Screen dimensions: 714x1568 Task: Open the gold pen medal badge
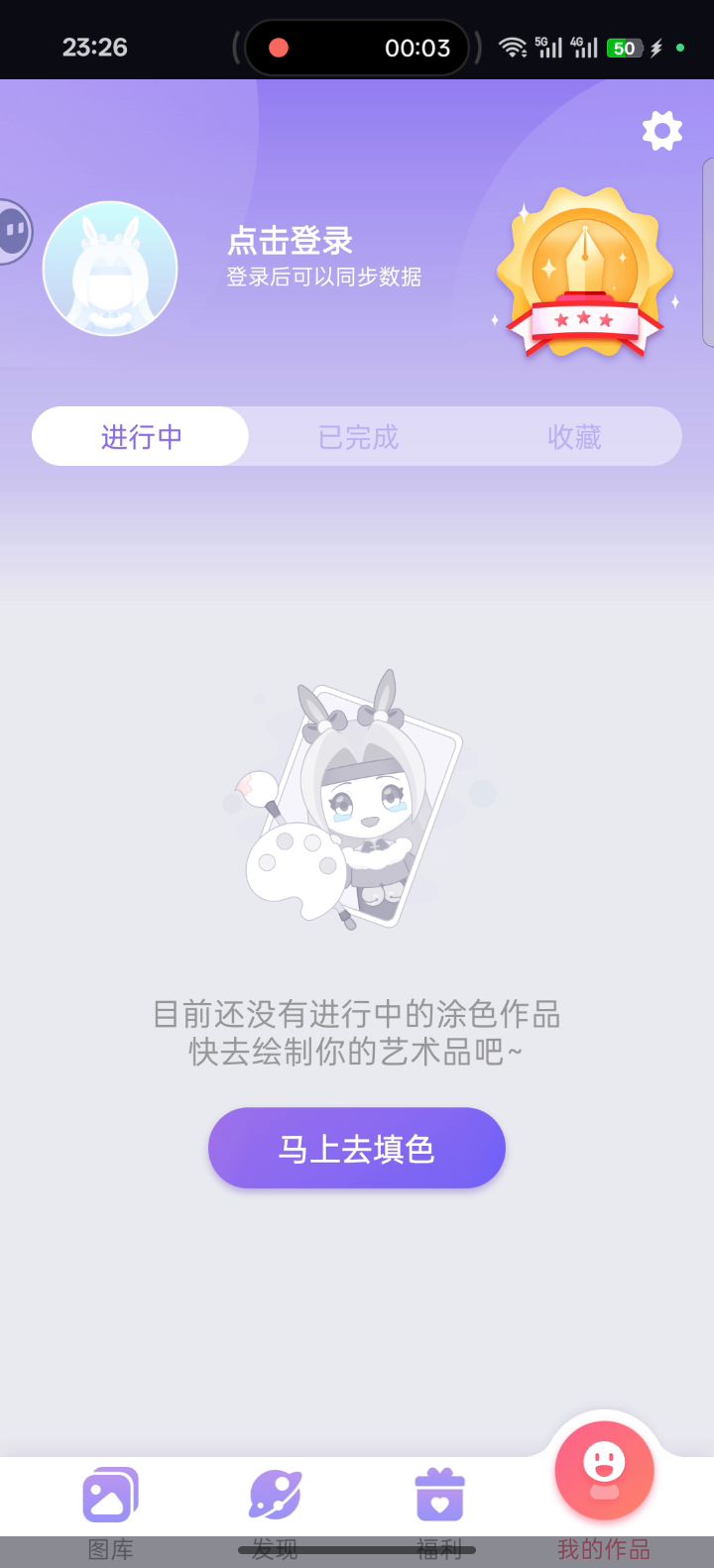[x=585, y=273]
